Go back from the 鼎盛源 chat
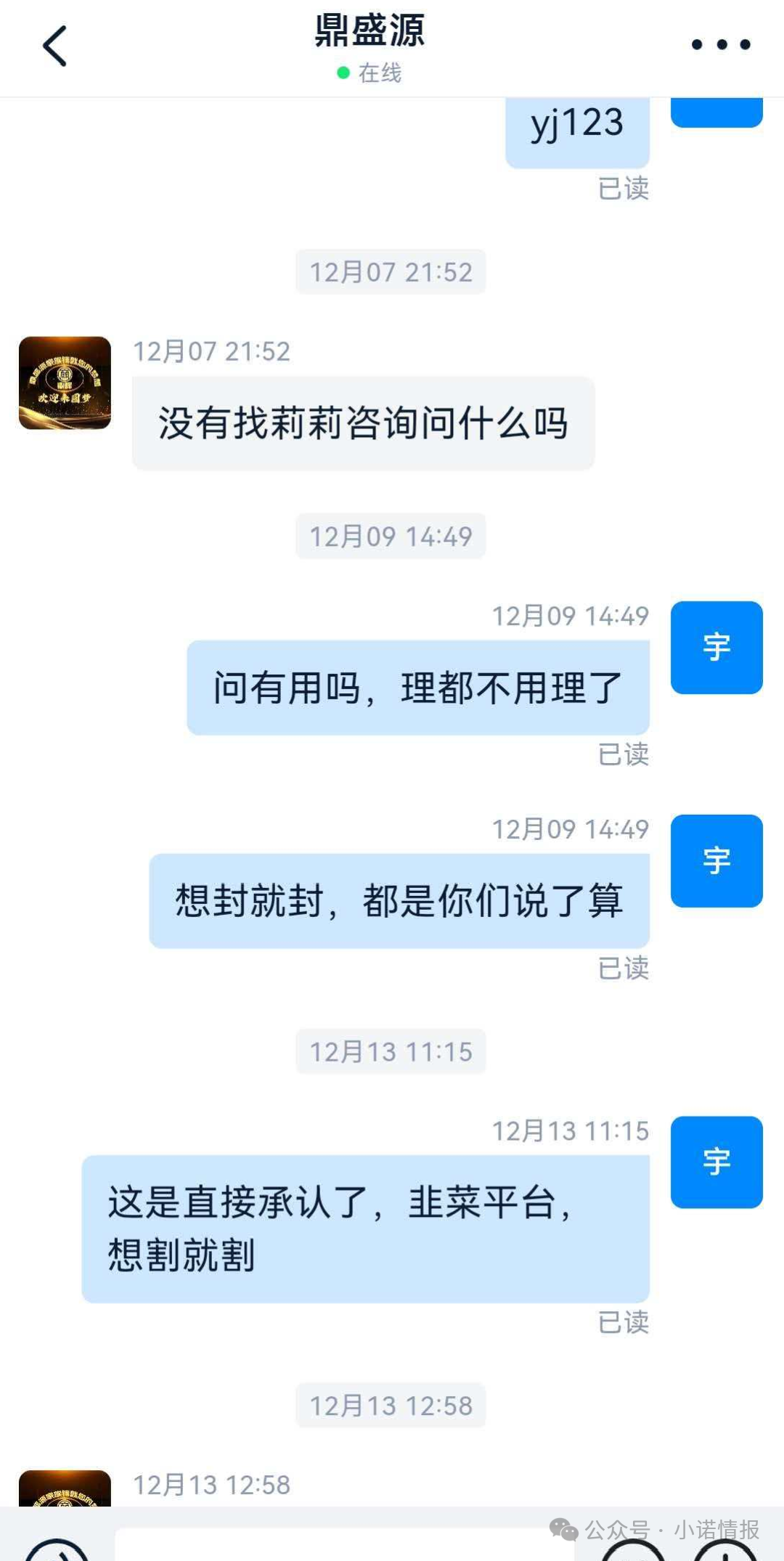The image size is (784, 1561). point(55,46)
